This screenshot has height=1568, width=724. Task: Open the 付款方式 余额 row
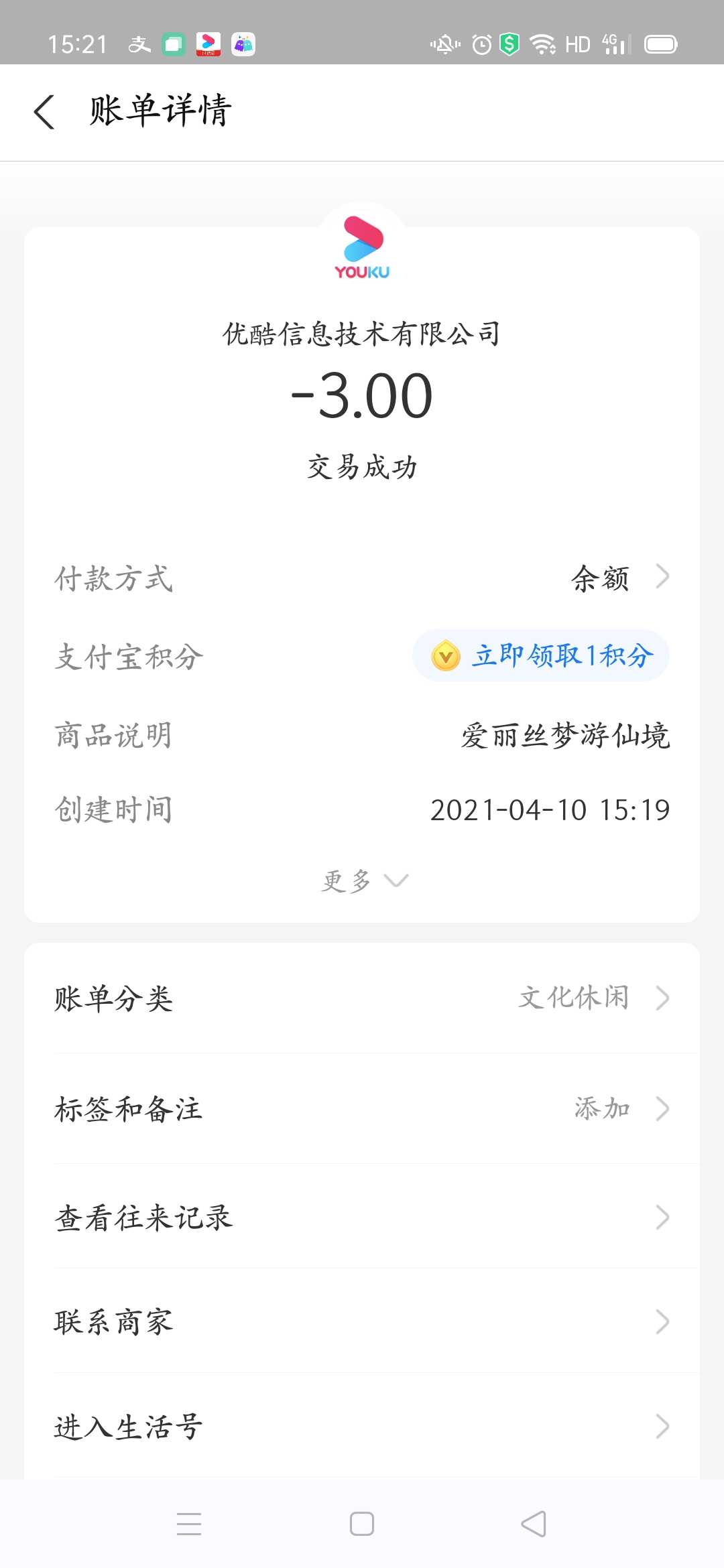click(x=362, y=578)
